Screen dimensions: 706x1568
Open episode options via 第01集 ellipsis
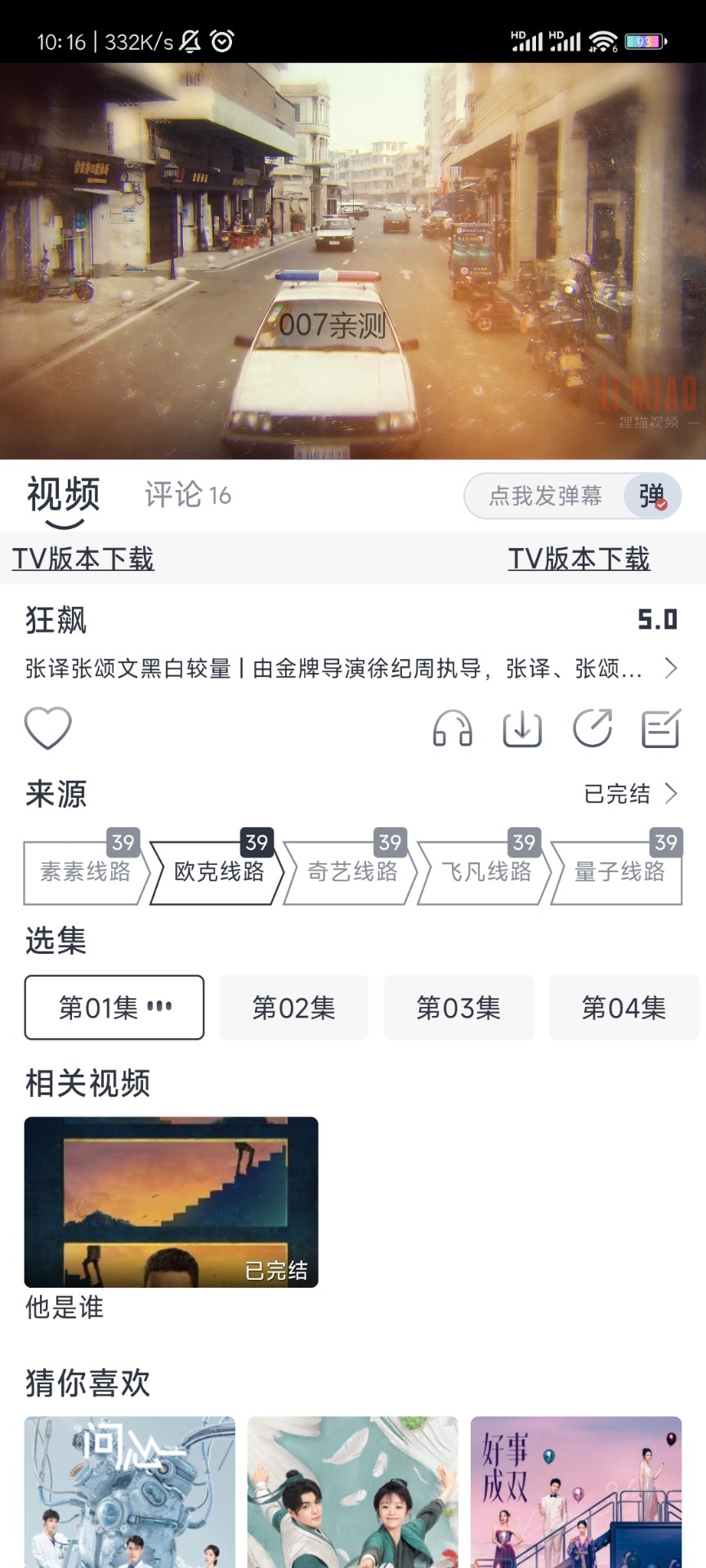coord(157,1007)
